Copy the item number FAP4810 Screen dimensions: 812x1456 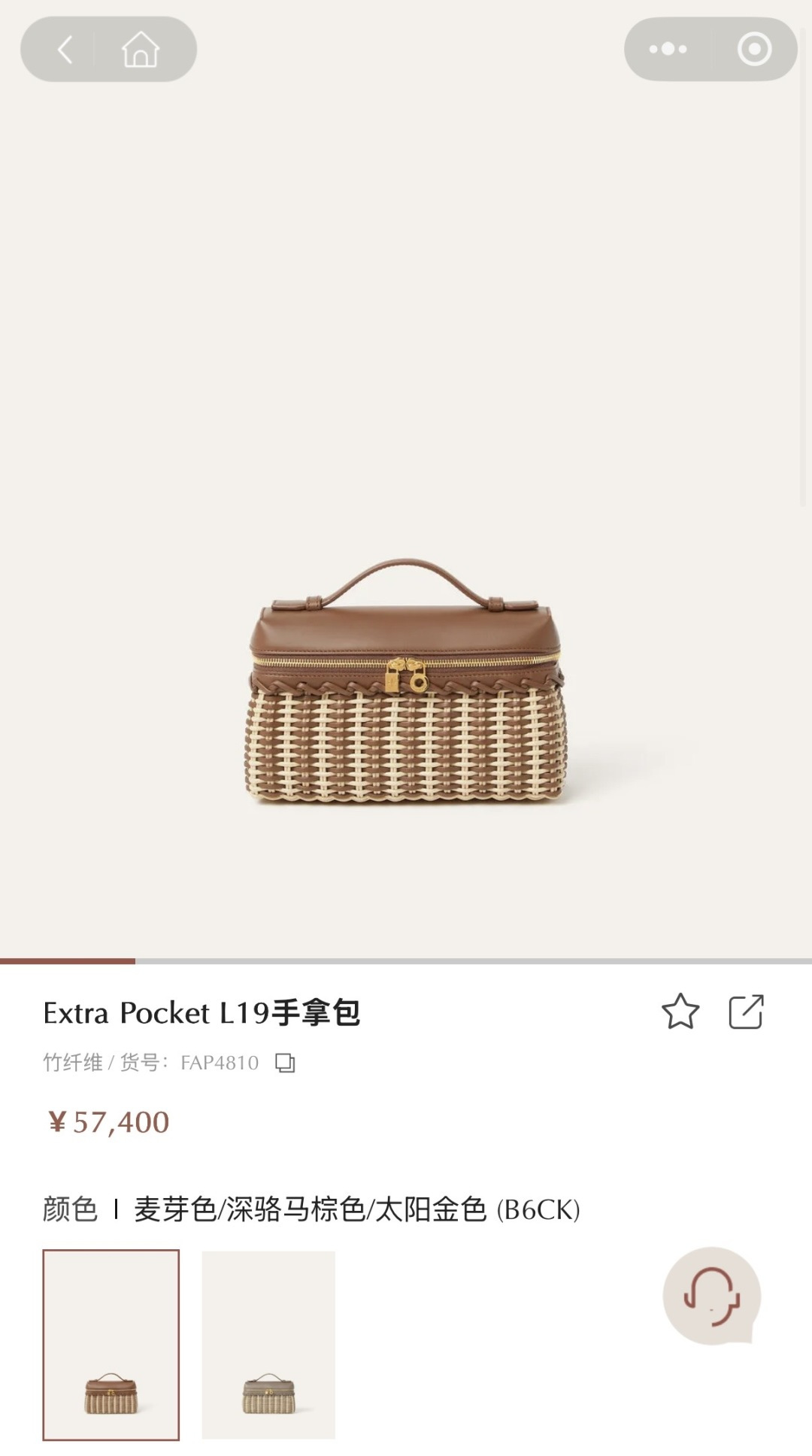[285, 1063]
